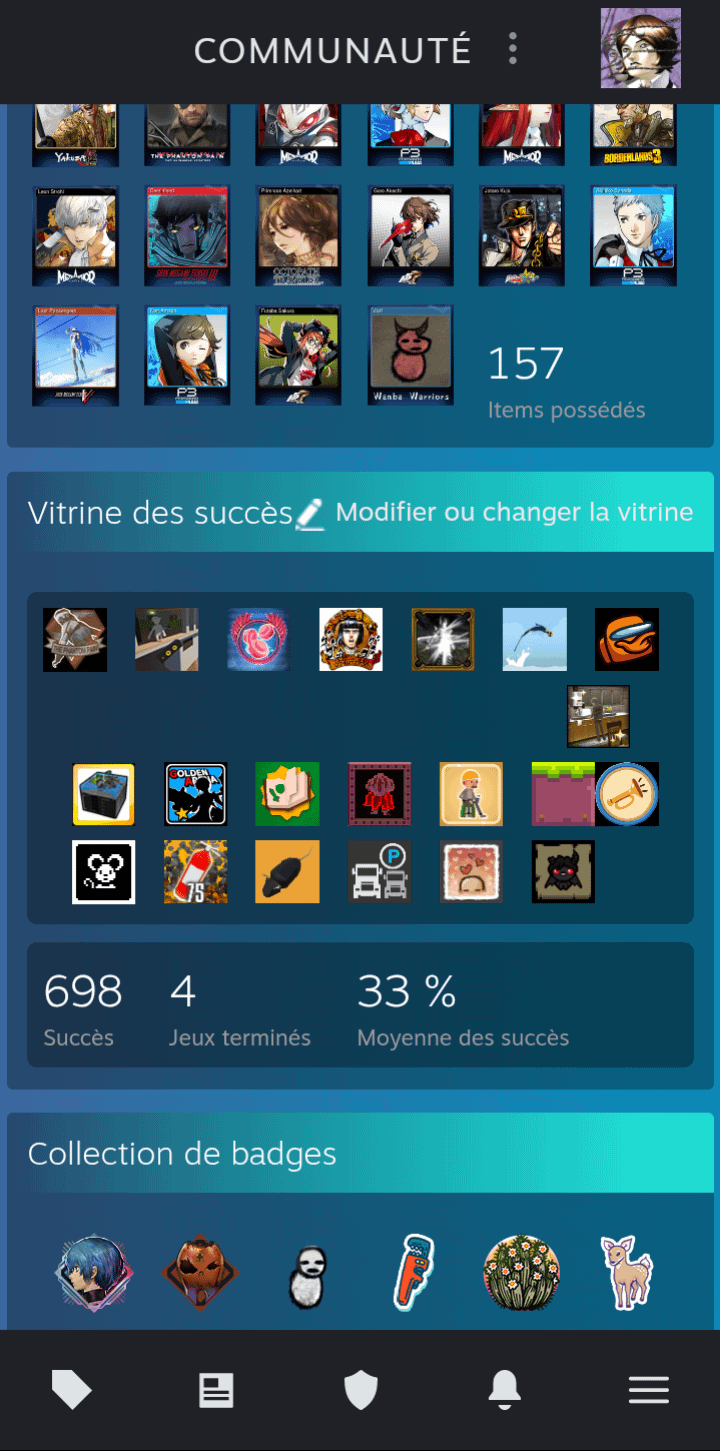Viewport: 720px width, 1451px height.
Task: Open the overflow menu next to Communauté
Action: click(x=513, y=48)
